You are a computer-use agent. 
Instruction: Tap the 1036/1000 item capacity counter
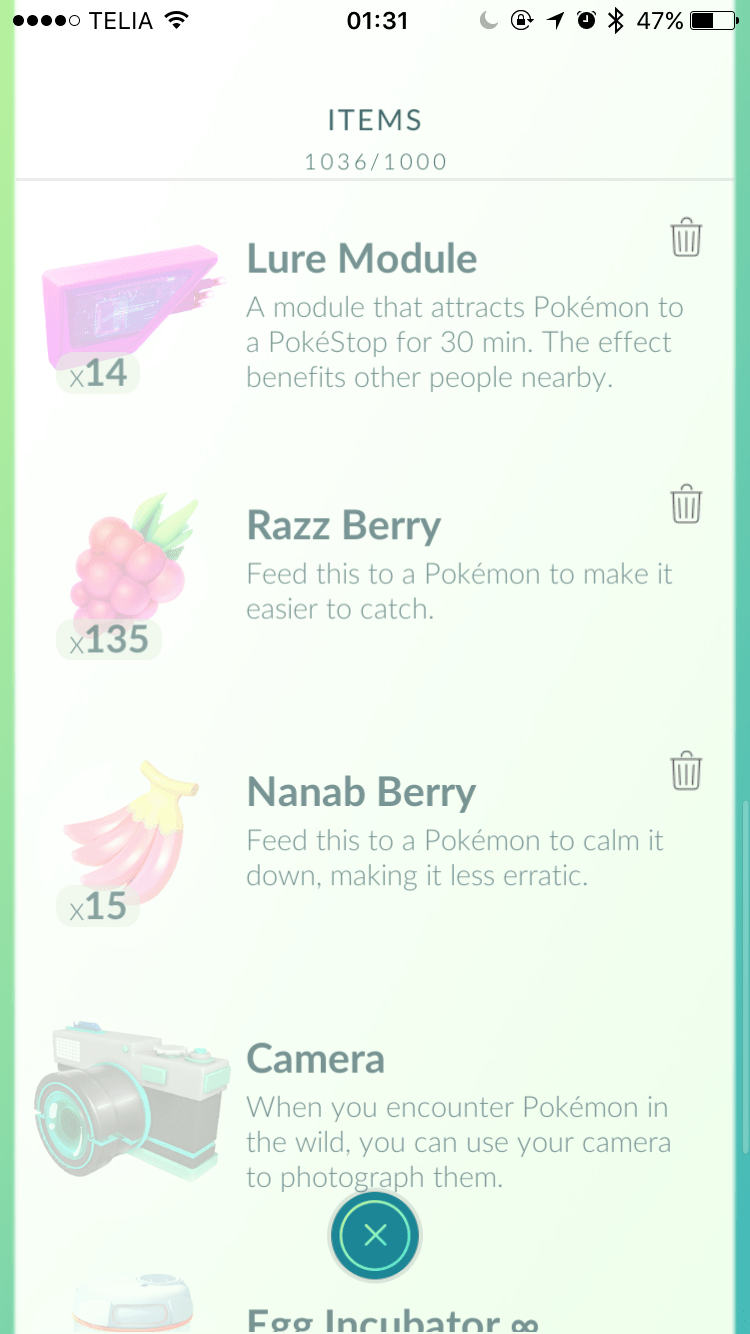point(374,161)
